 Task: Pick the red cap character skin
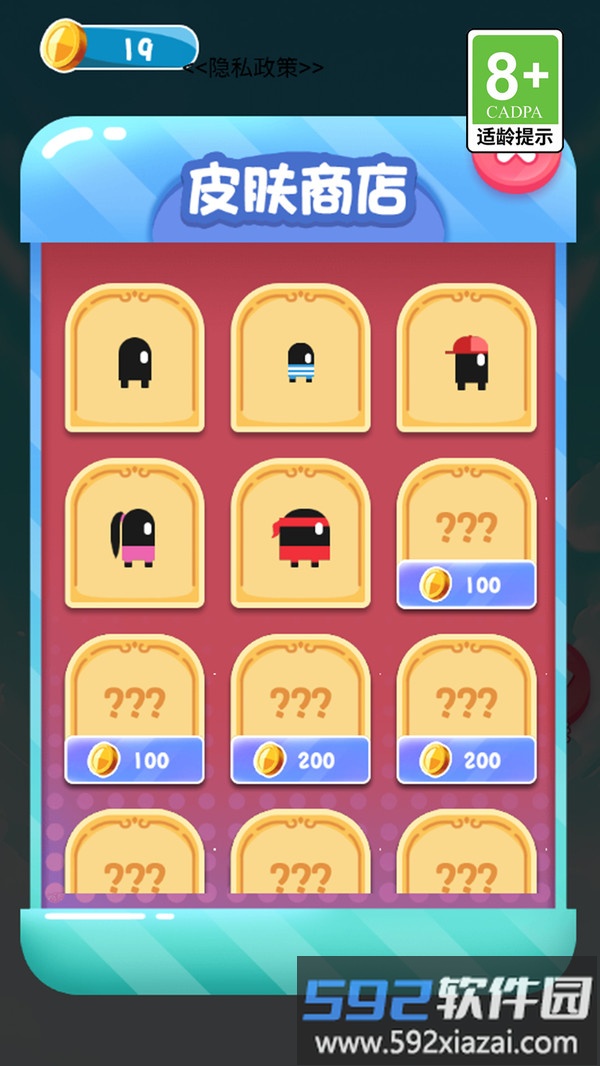(x=467, y=359)
